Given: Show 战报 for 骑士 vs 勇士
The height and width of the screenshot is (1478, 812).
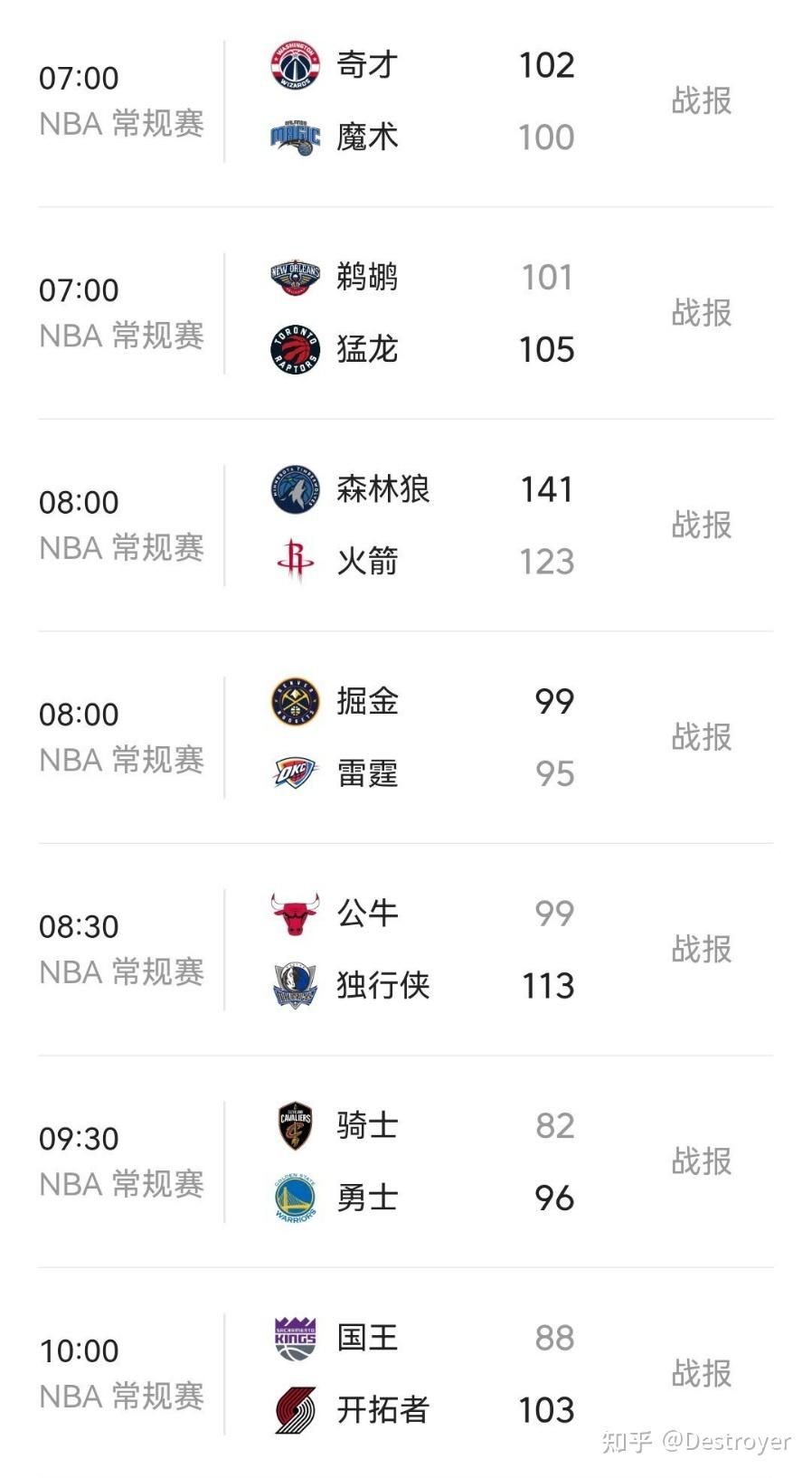Looking at the screenshot, I should pos(701,1161).
